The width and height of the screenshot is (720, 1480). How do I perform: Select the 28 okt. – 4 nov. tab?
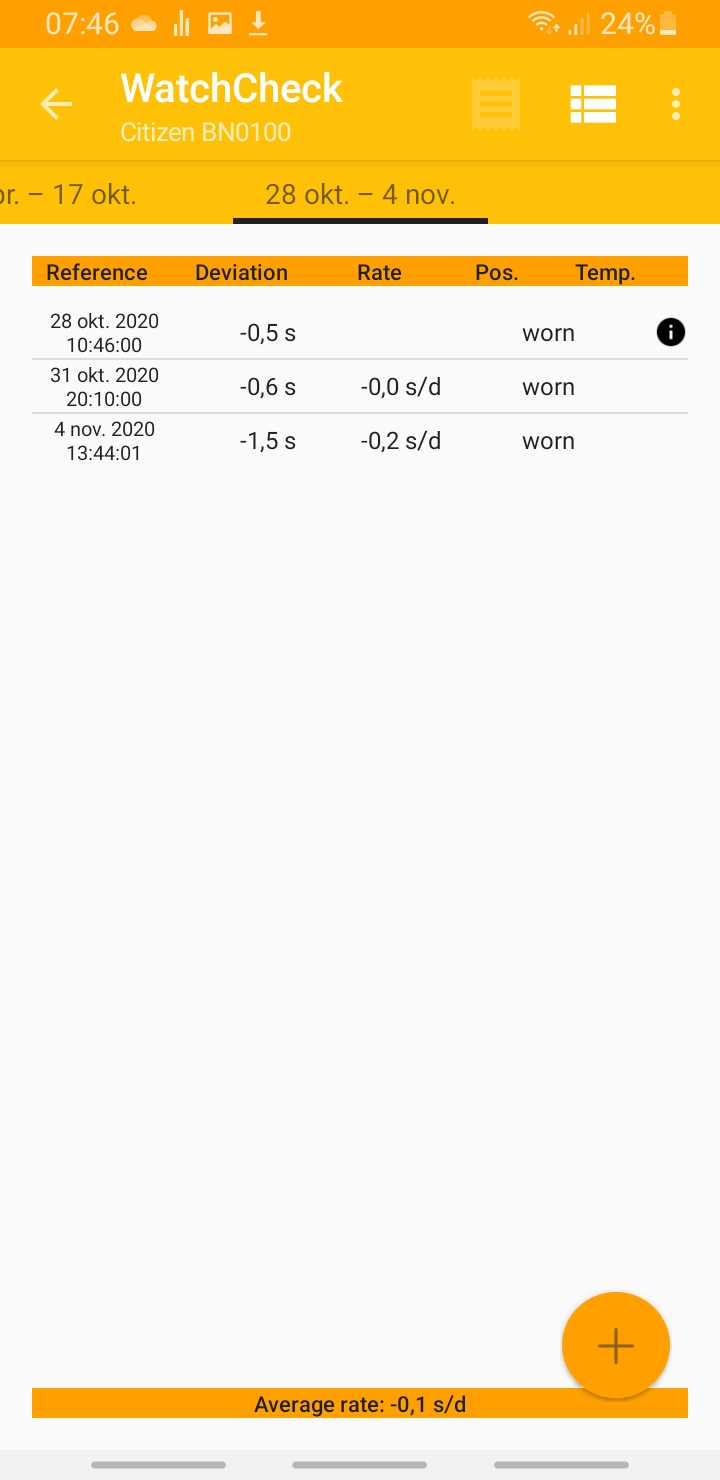tap(360, 194)
